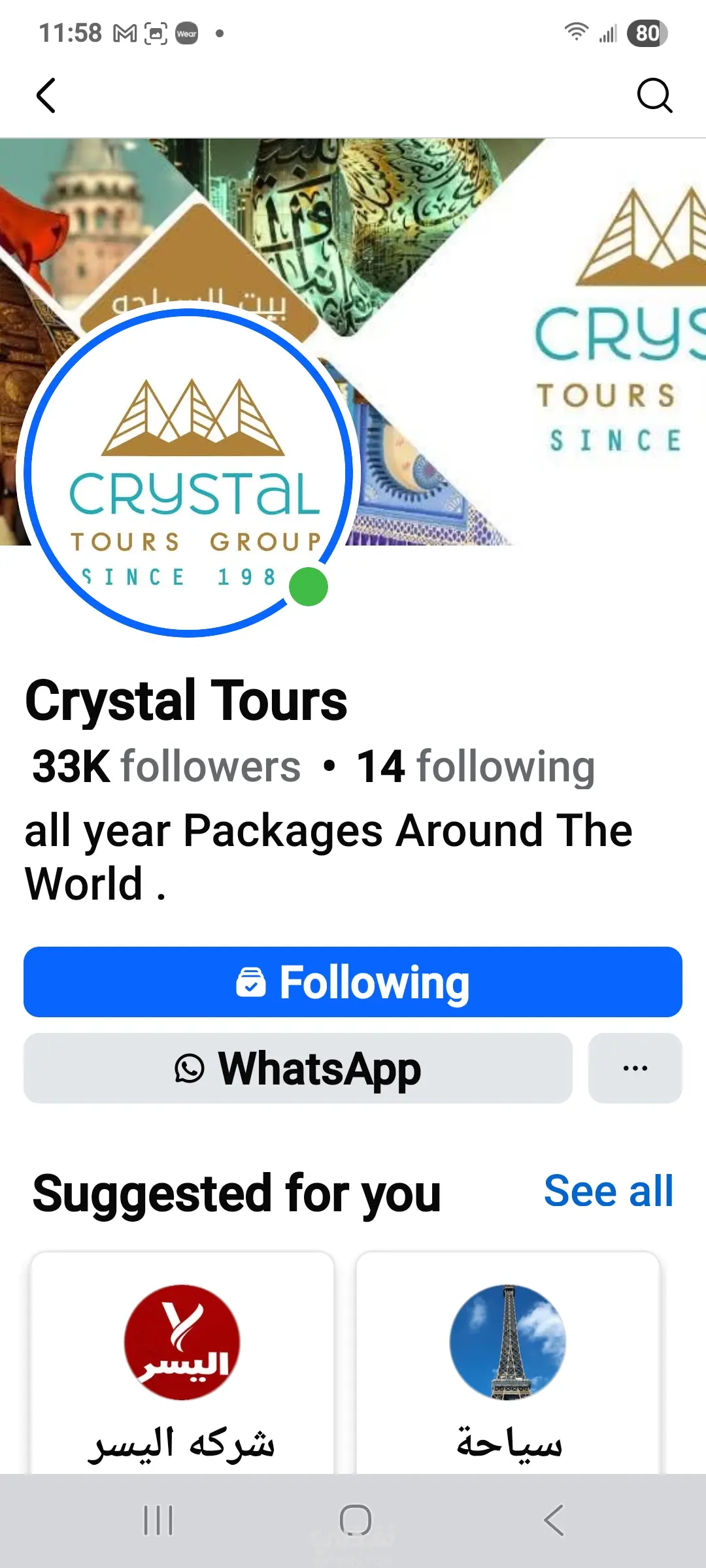This screenshot has height=1568, width=706.
Task: Open the Crystal Tours profile picture
Action: (190, 472)
